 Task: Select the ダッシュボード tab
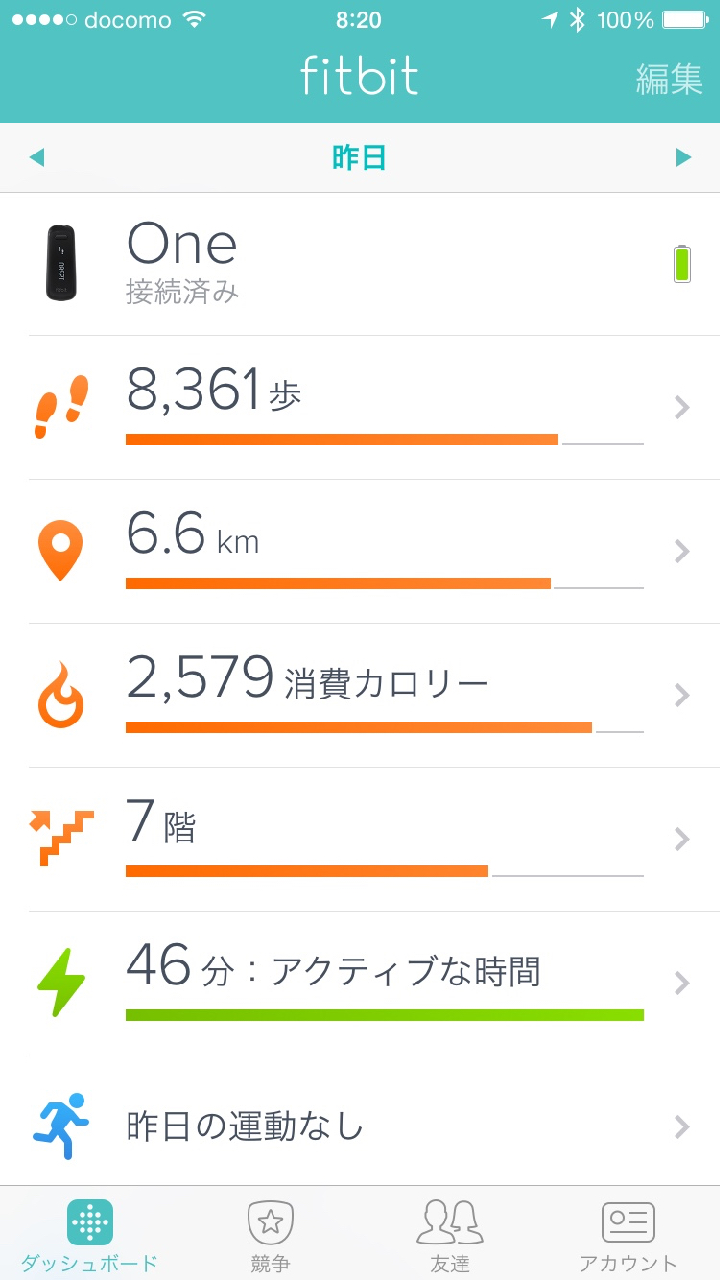[90, 1235]
